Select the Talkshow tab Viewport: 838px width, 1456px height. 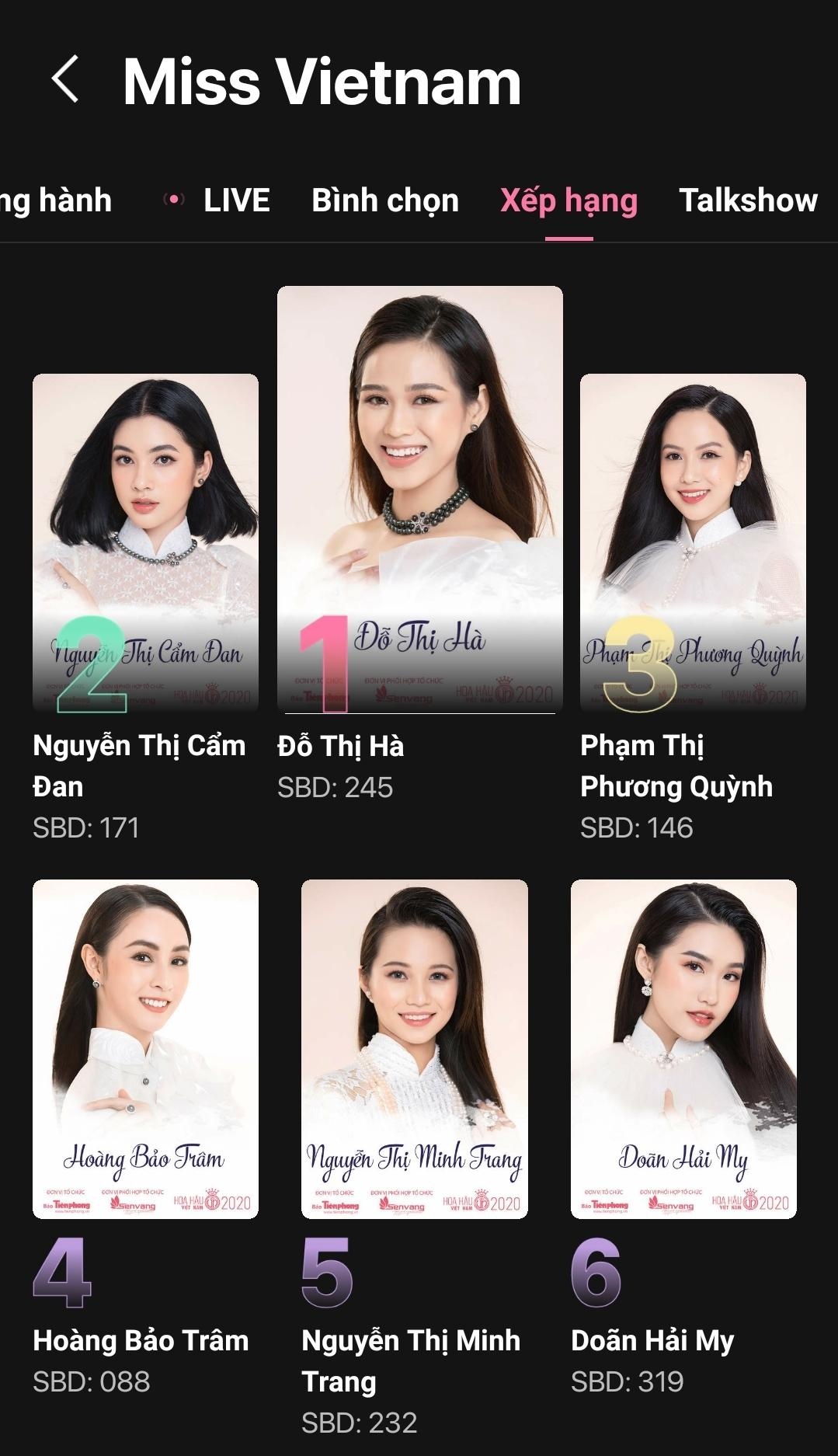(747, 200)
